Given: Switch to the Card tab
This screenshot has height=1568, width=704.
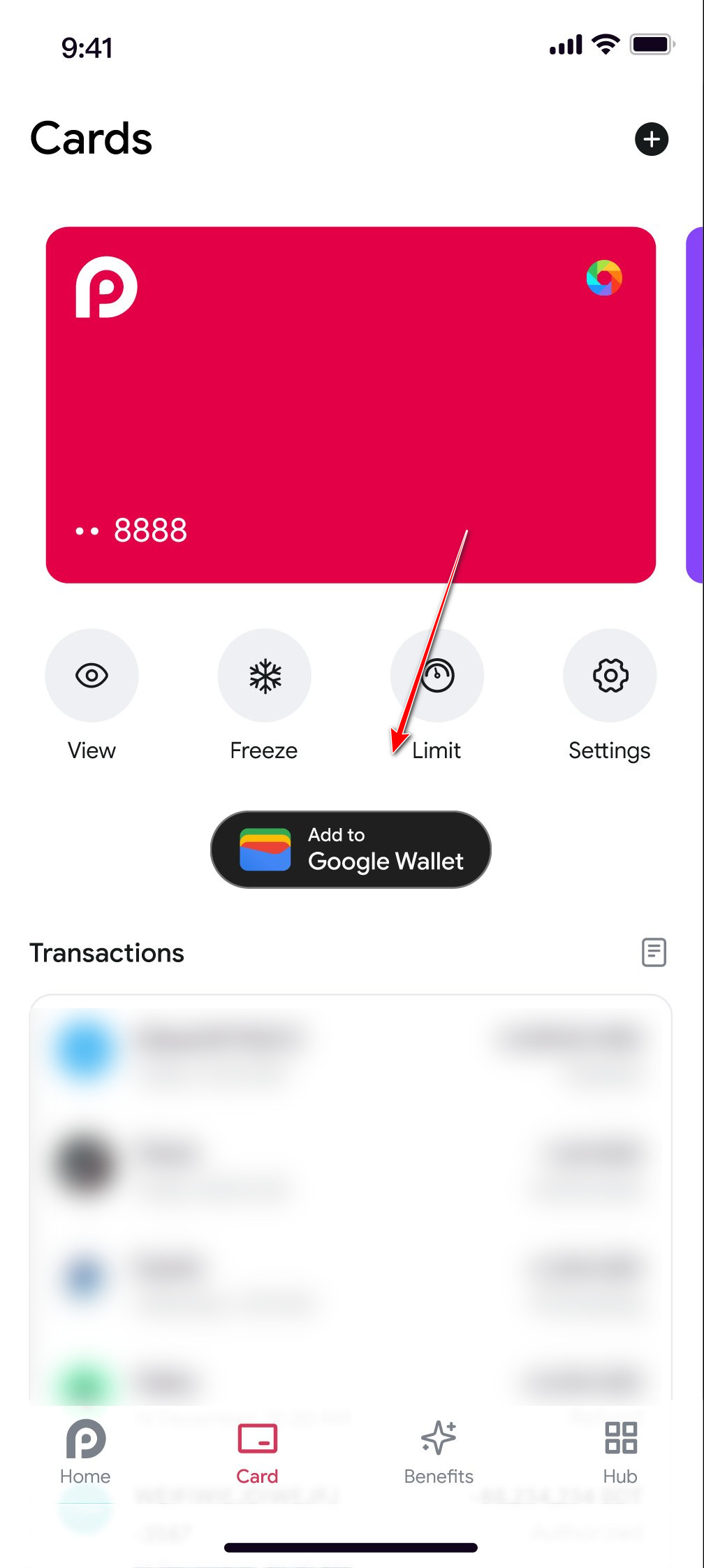Looking at the screenshot, I should click(x=256, y=1453).
